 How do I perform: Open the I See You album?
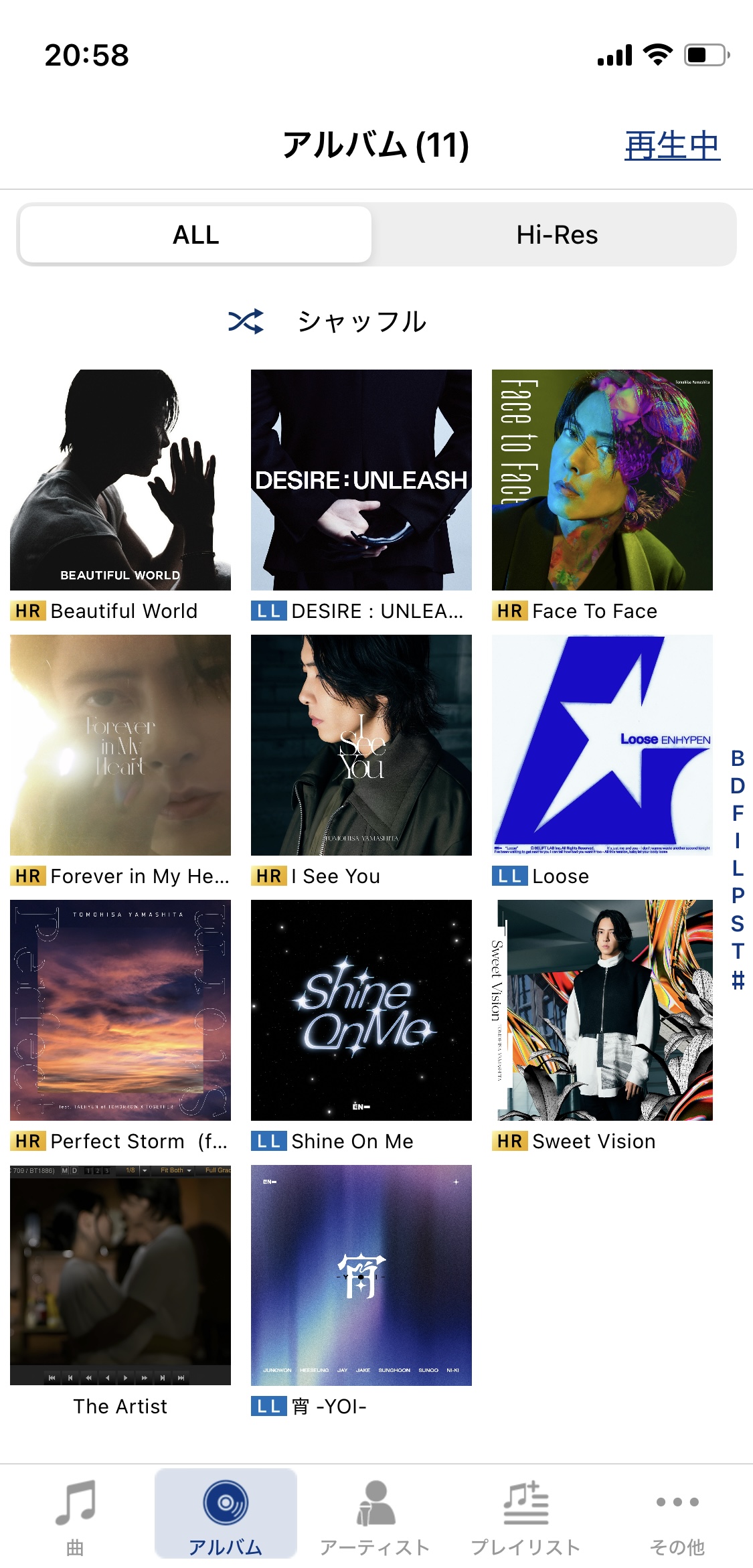point(361,745)
